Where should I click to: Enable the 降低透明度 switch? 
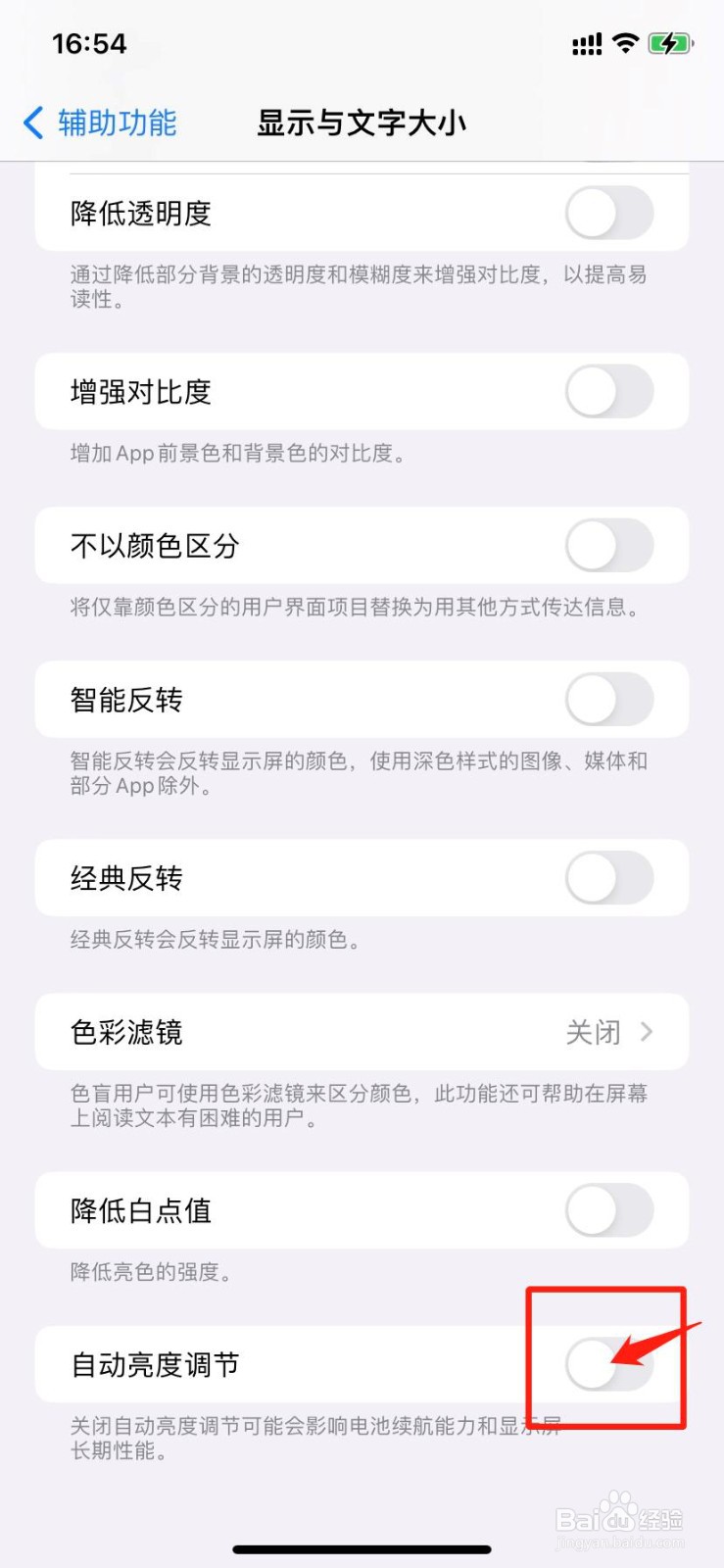[610, 213]
